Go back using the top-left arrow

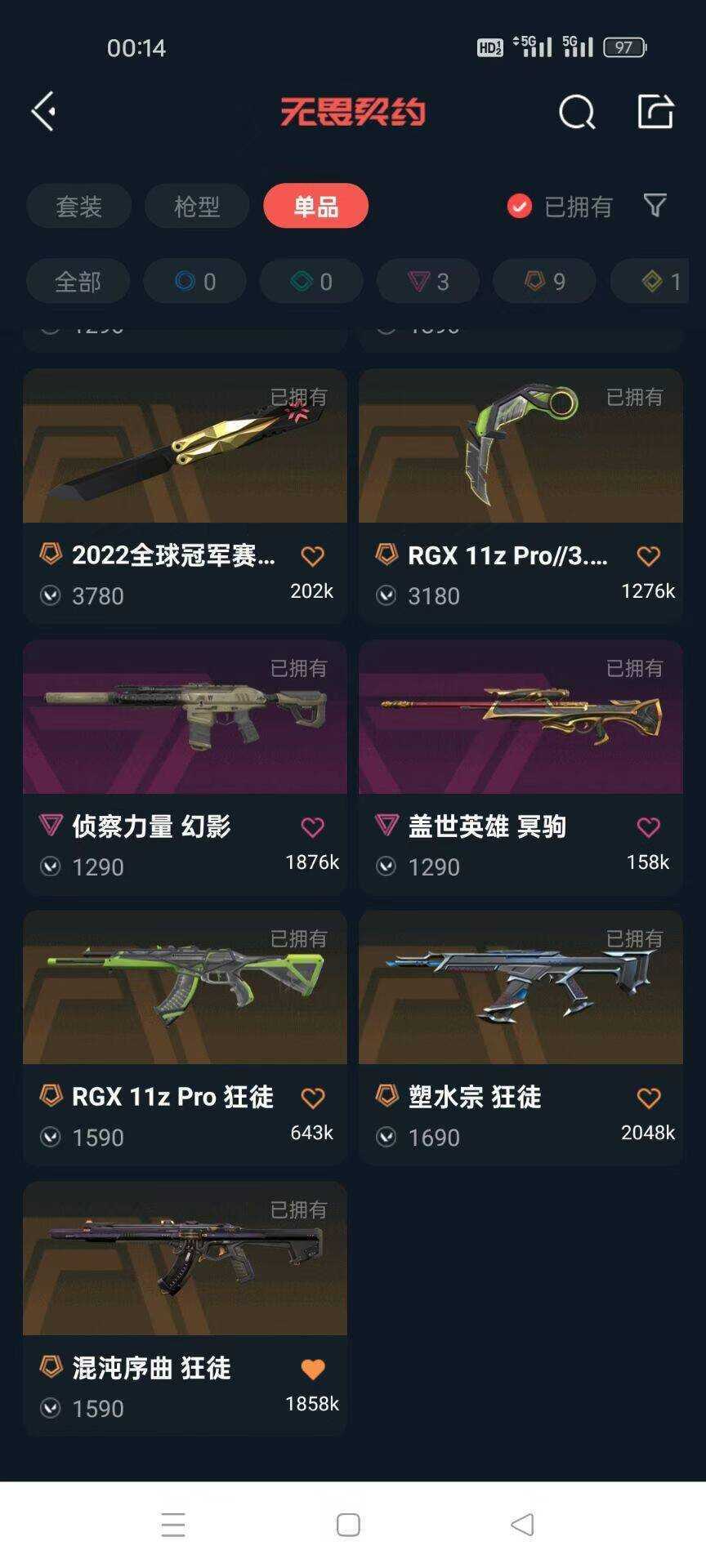44,111
